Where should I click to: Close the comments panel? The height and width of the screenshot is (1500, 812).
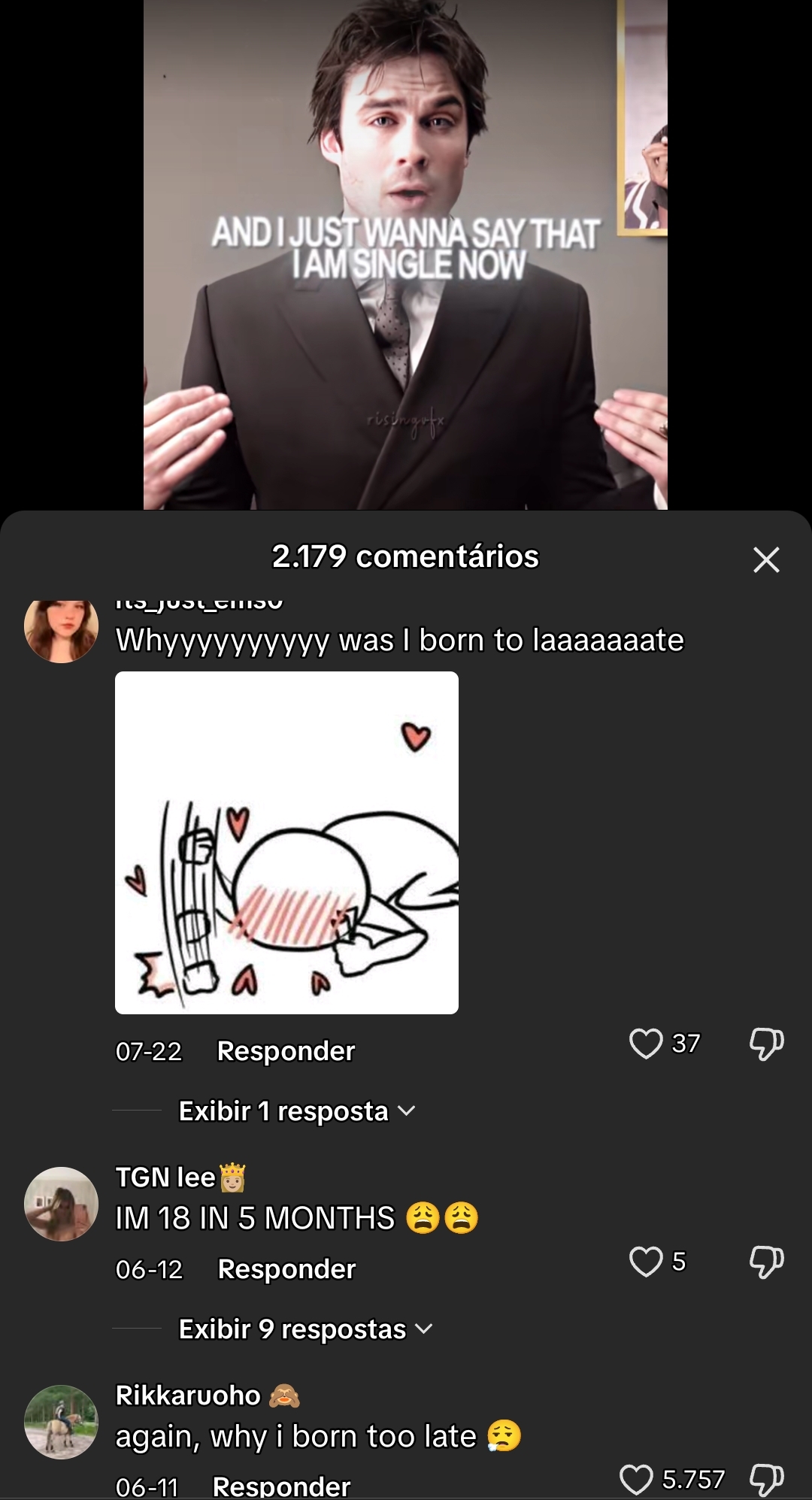tap(766, 559)
